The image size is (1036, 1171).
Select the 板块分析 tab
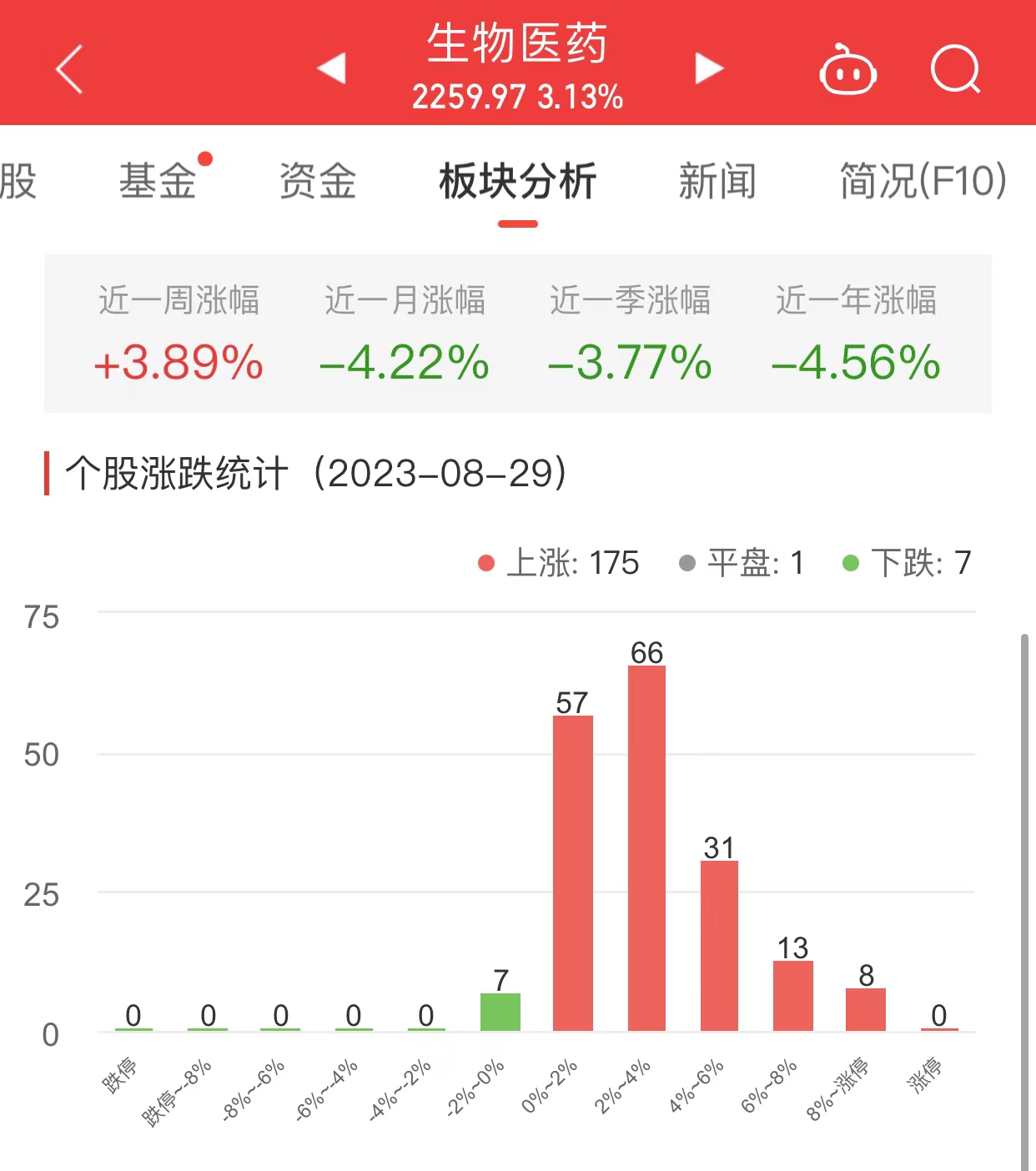point(517,181)
